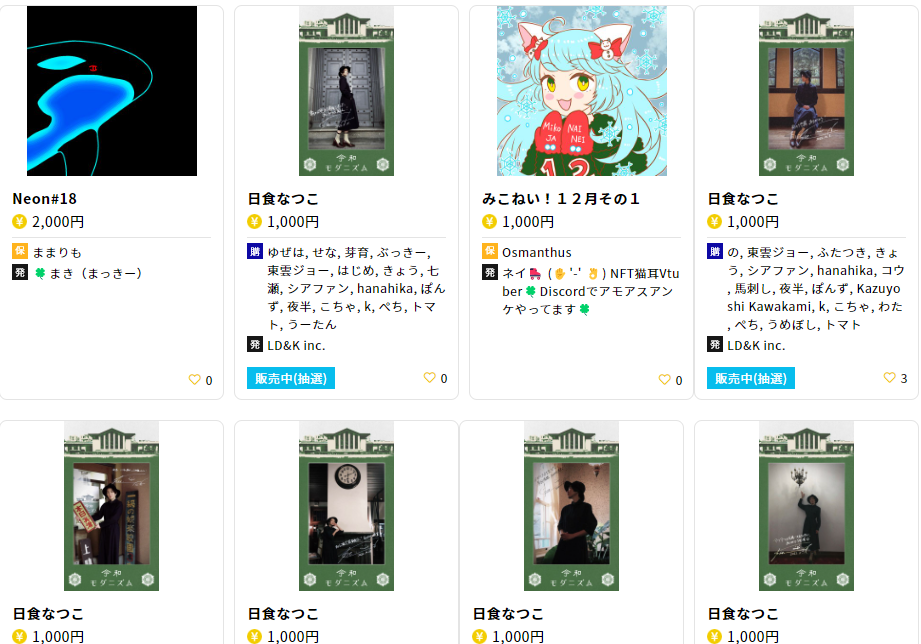Tap 販売中(抽選) on the card with 3 likes
This screenshot has height=644, width=921.
pyautogui.click(x=750, y=378)
